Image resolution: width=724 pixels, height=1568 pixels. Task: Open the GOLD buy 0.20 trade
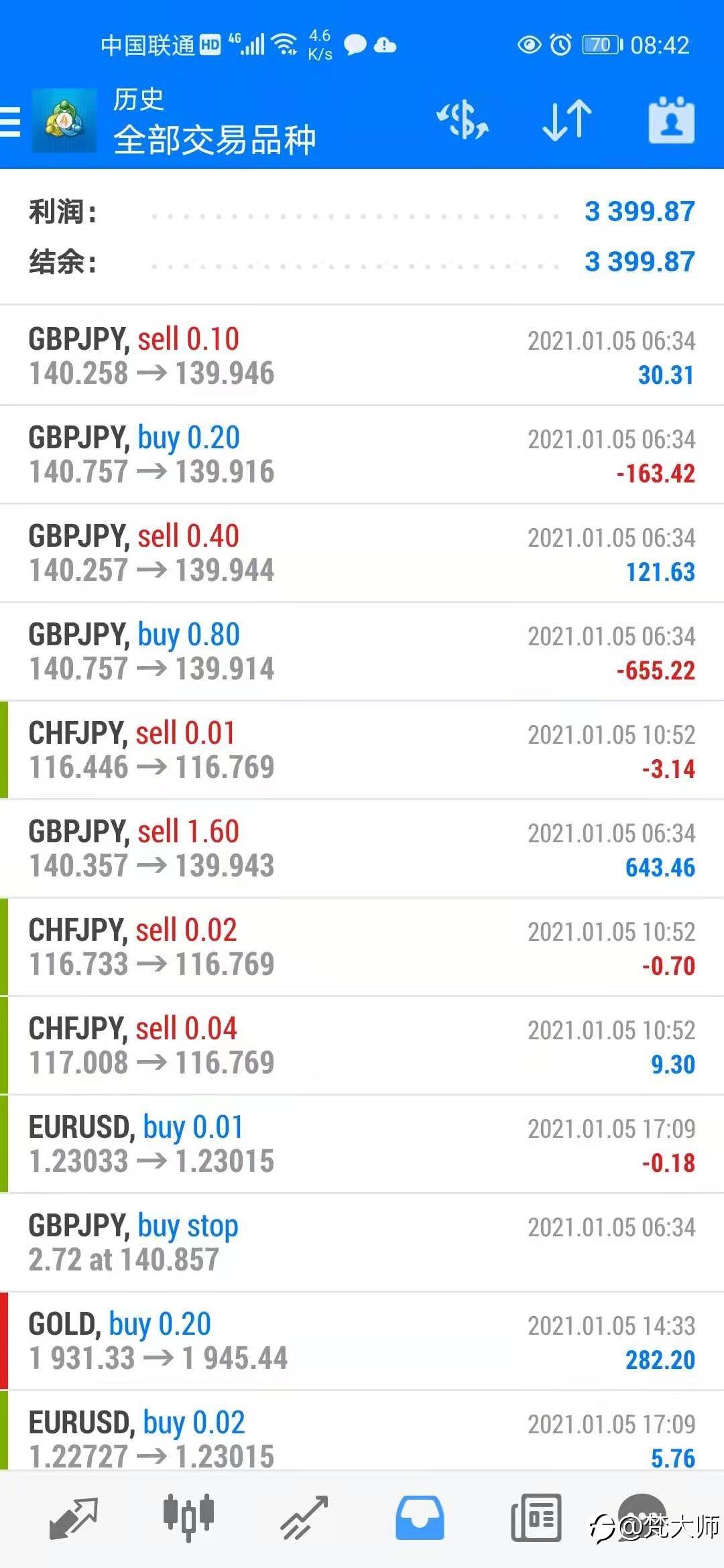point(362,1341)
